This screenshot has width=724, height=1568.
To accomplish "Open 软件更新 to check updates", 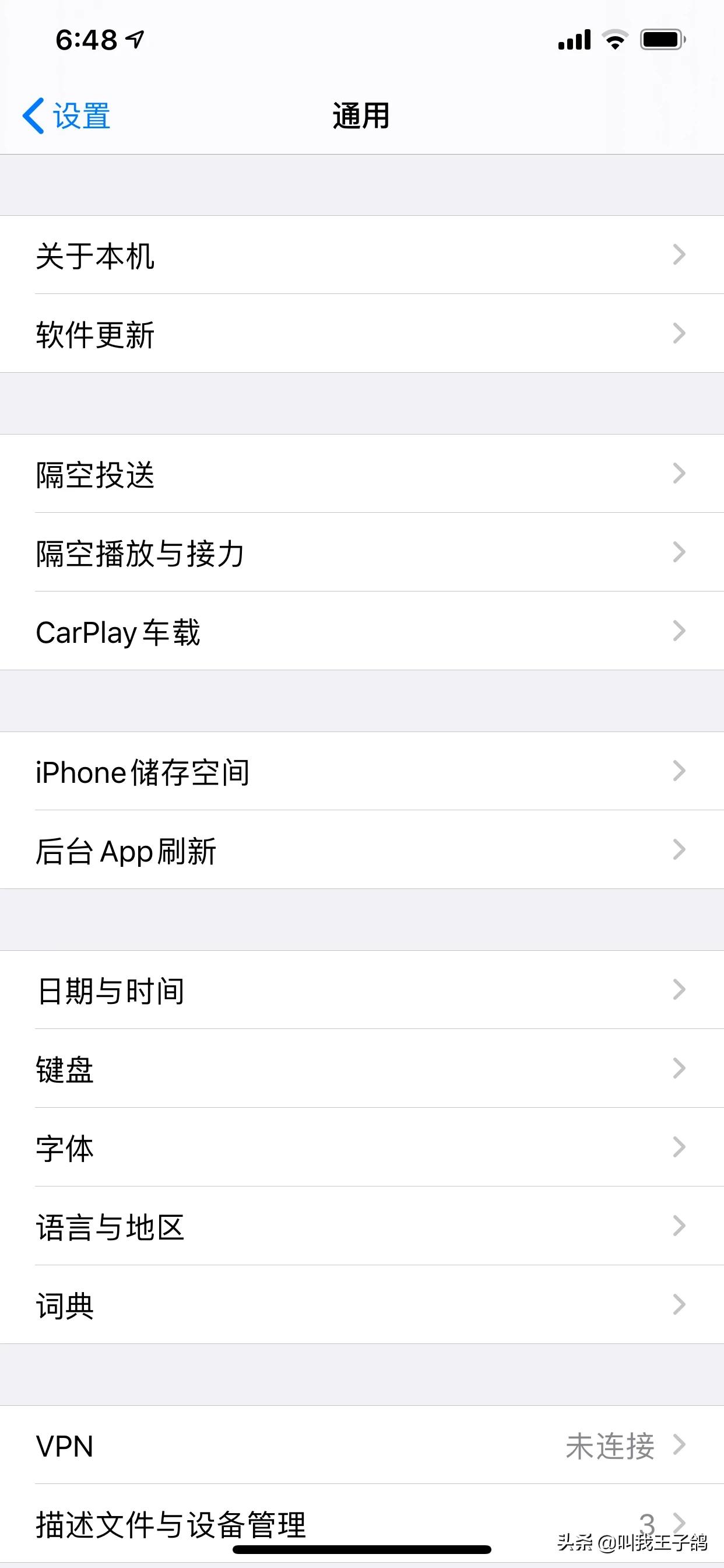I will click(x=362, y=335).
